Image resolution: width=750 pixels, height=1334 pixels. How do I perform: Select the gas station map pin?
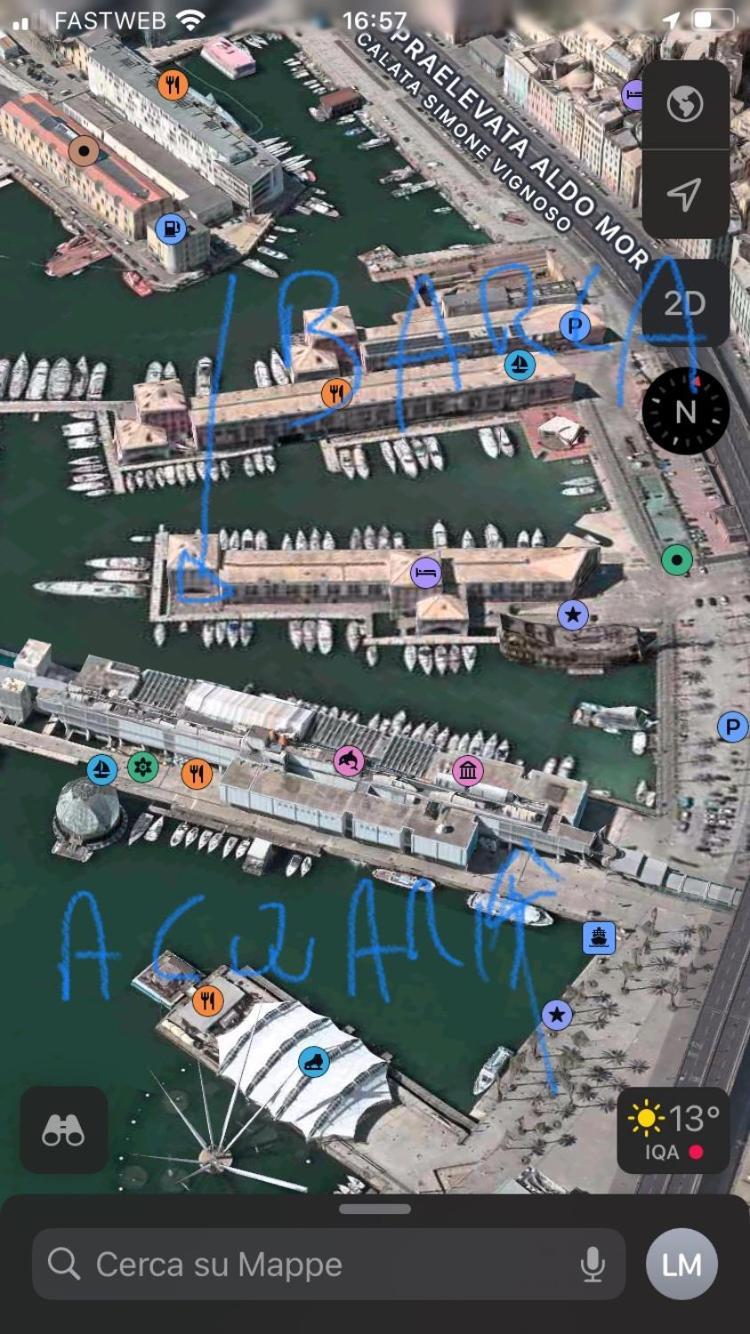tap(172, 228)
